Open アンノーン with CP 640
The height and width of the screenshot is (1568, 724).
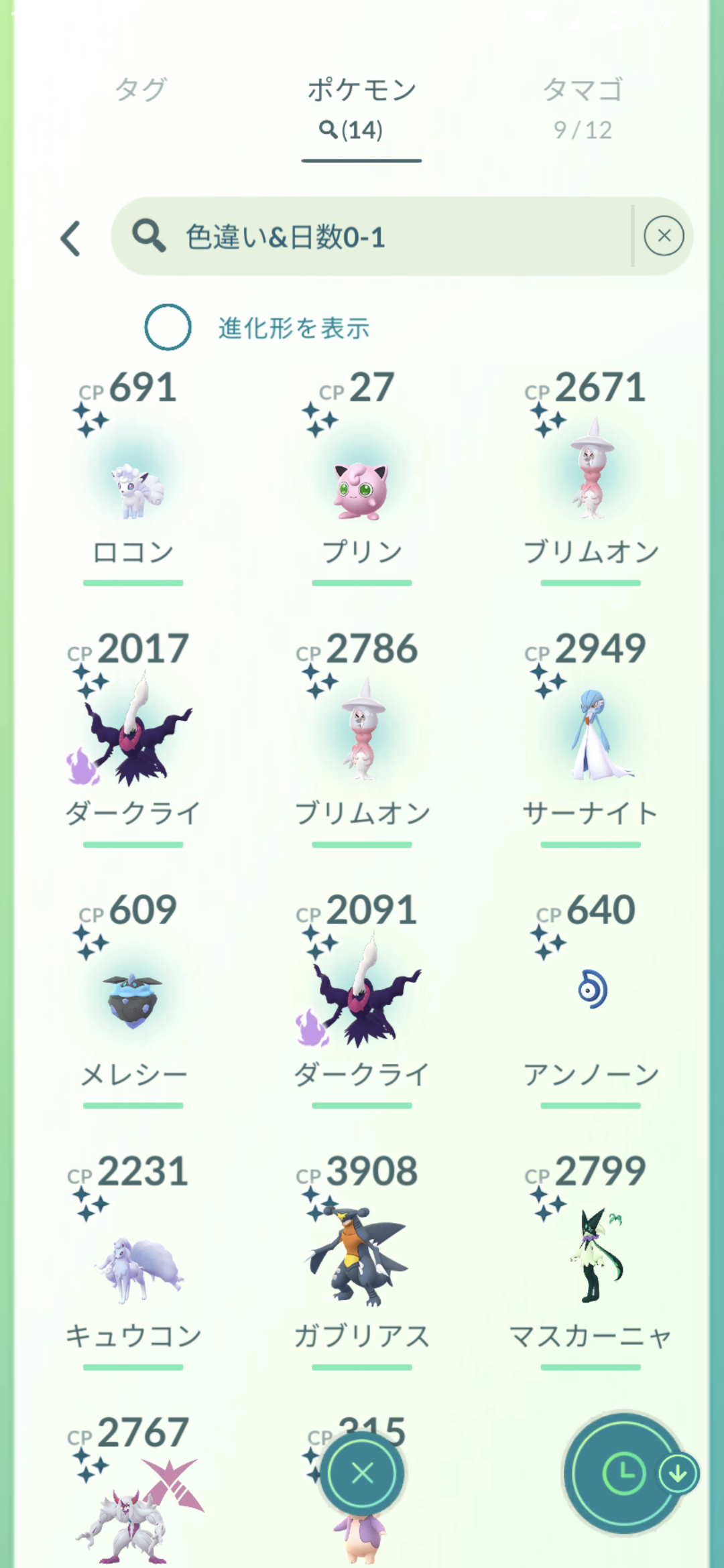(x=591, y=992)
